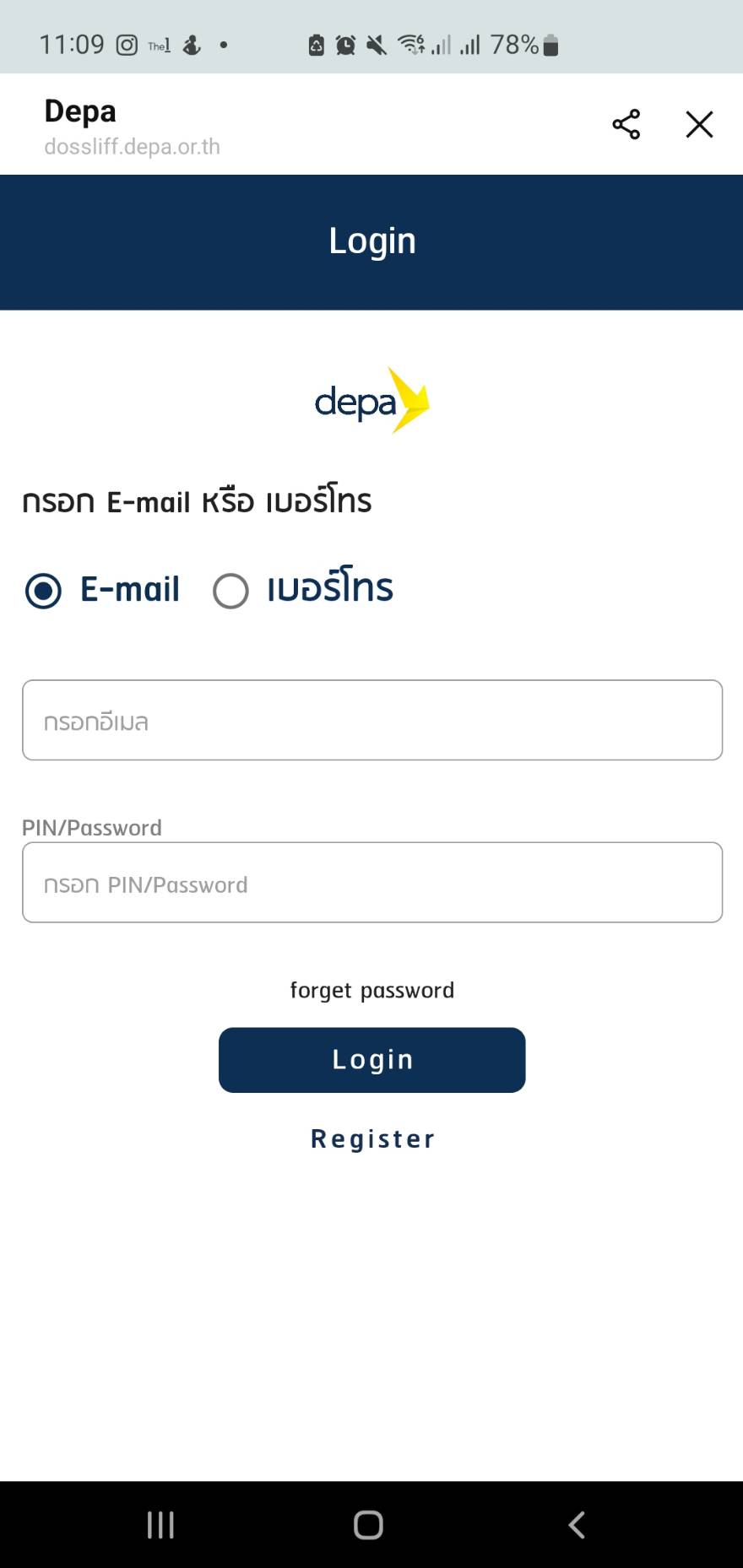Open the forget password link
This screenshot has width=743, height=1568.
tap(372, 990)
